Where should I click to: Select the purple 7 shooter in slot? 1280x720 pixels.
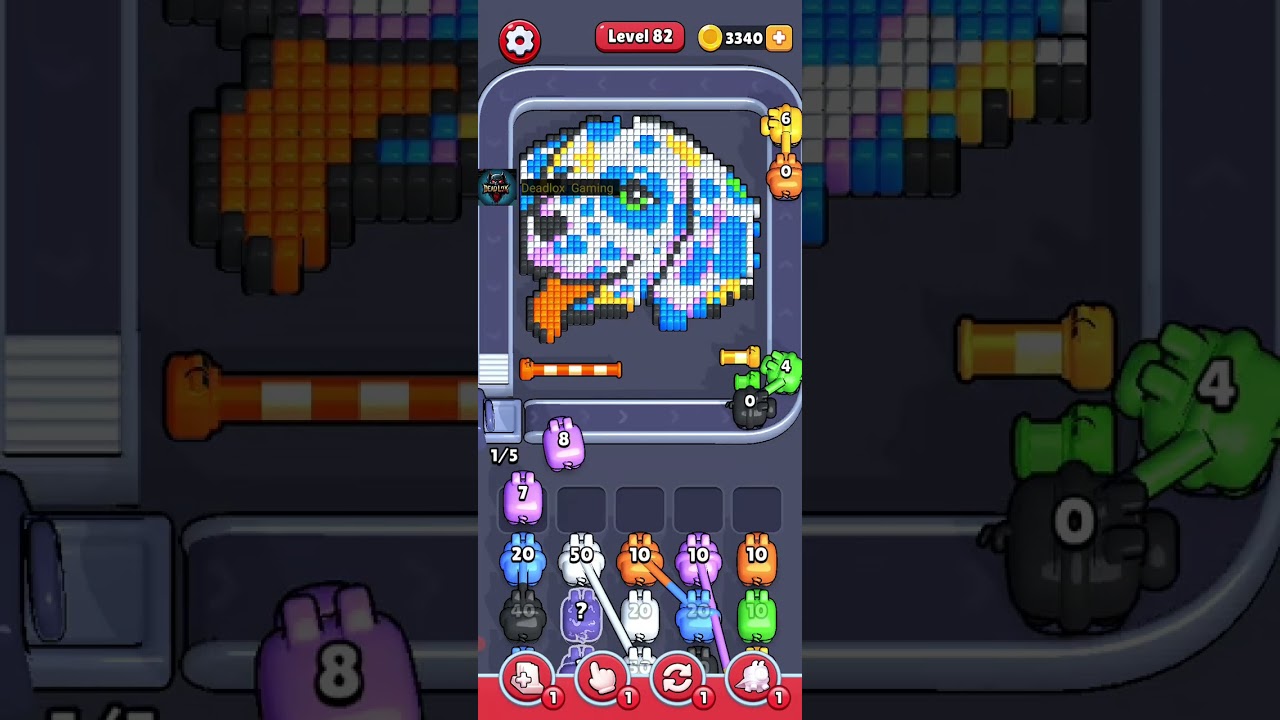tap(522, 498)
